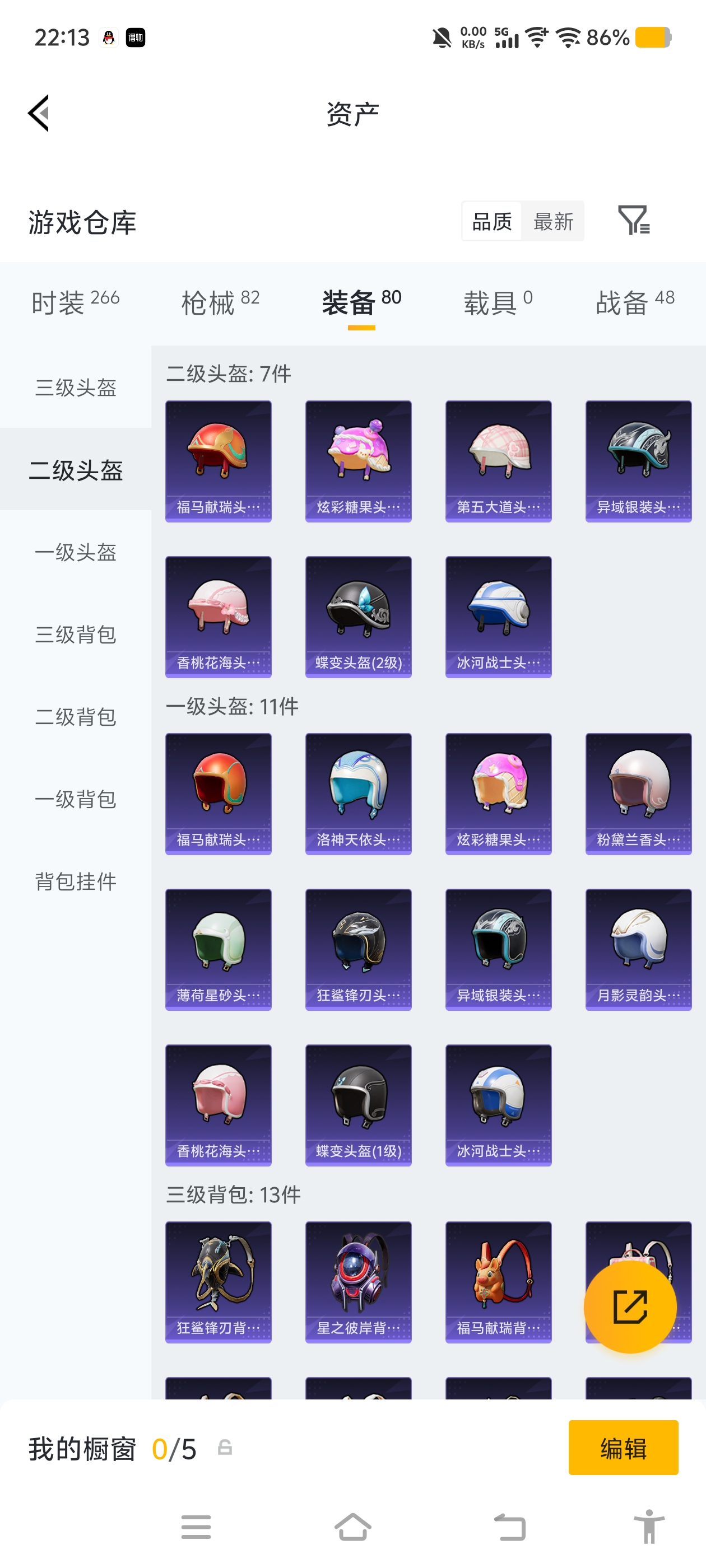The width and height of the screenshot is (706, 1568).
Task: Tap the orange share floating button
Action: point(630,1306)
